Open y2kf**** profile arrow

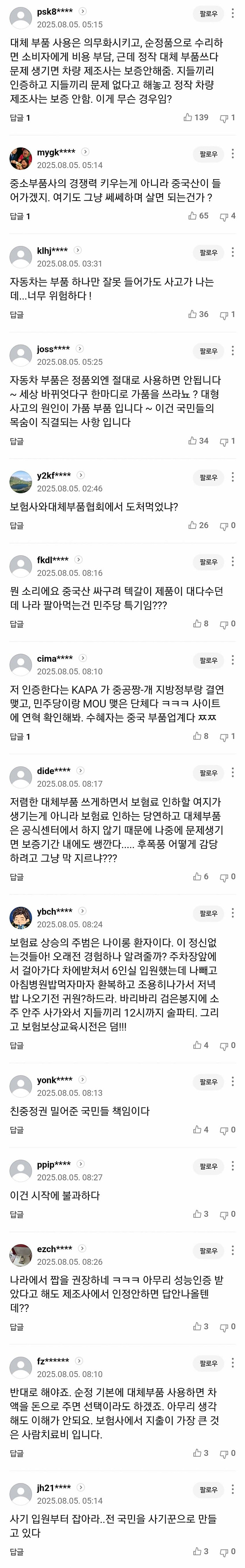pos(81,475)
